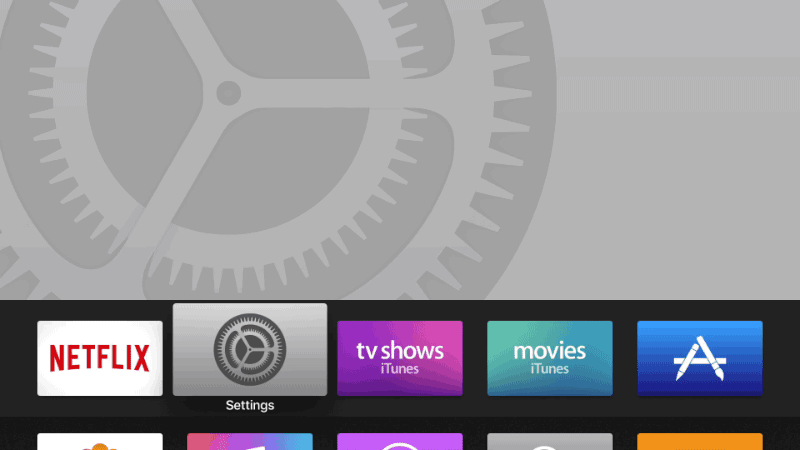Viewport: 800px width, 450px height.
Task: Open iTunes Movies
Action: click(x=550, y=358)
